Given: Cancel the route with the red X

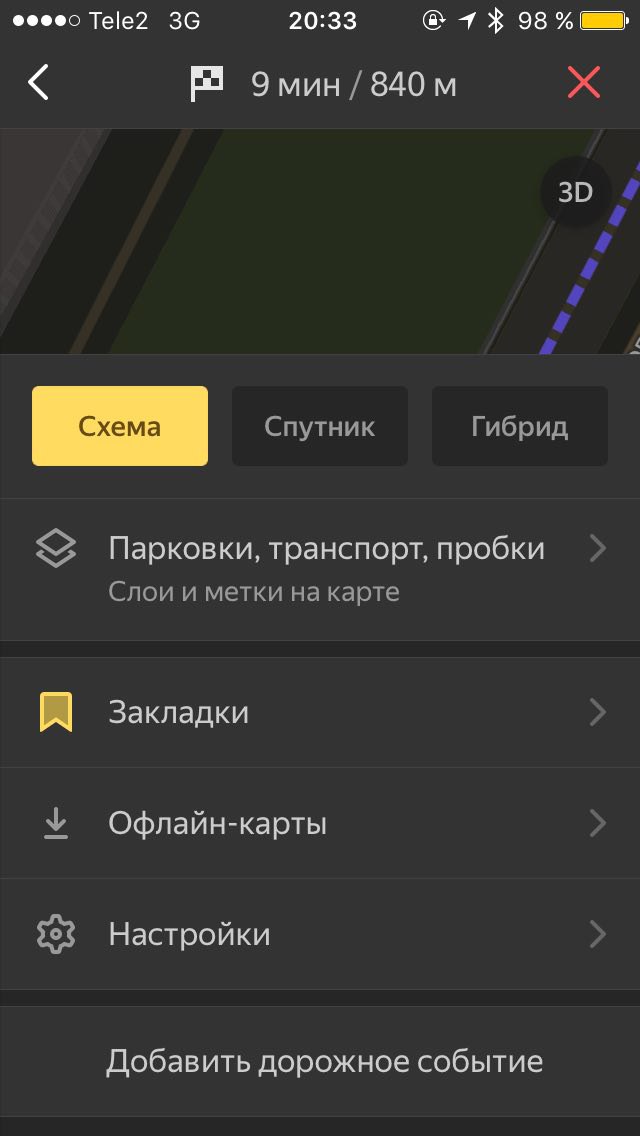Looking at the screenshot, I should tap(584, 83).
